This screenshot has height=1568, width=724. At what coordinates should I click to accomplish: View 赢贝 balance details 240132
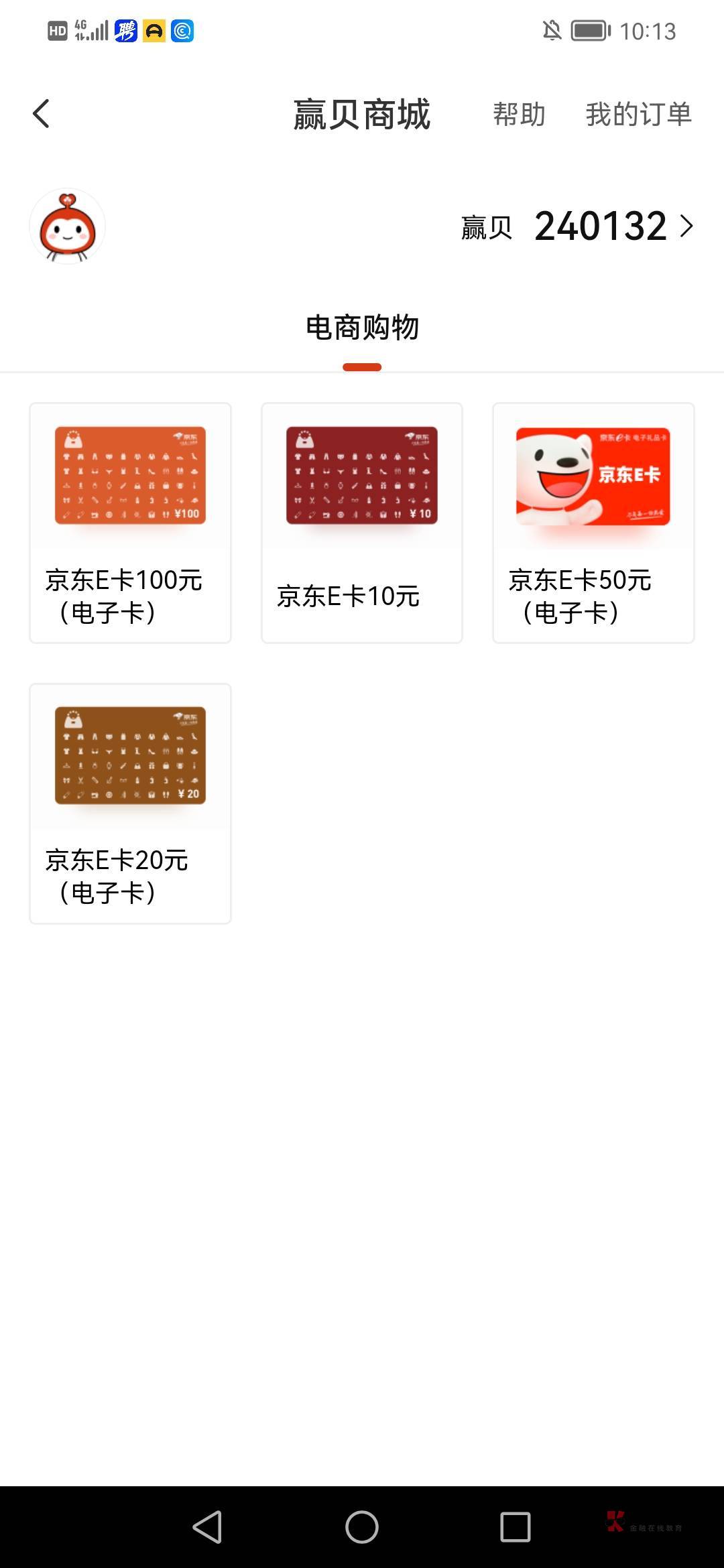[600, 226]
